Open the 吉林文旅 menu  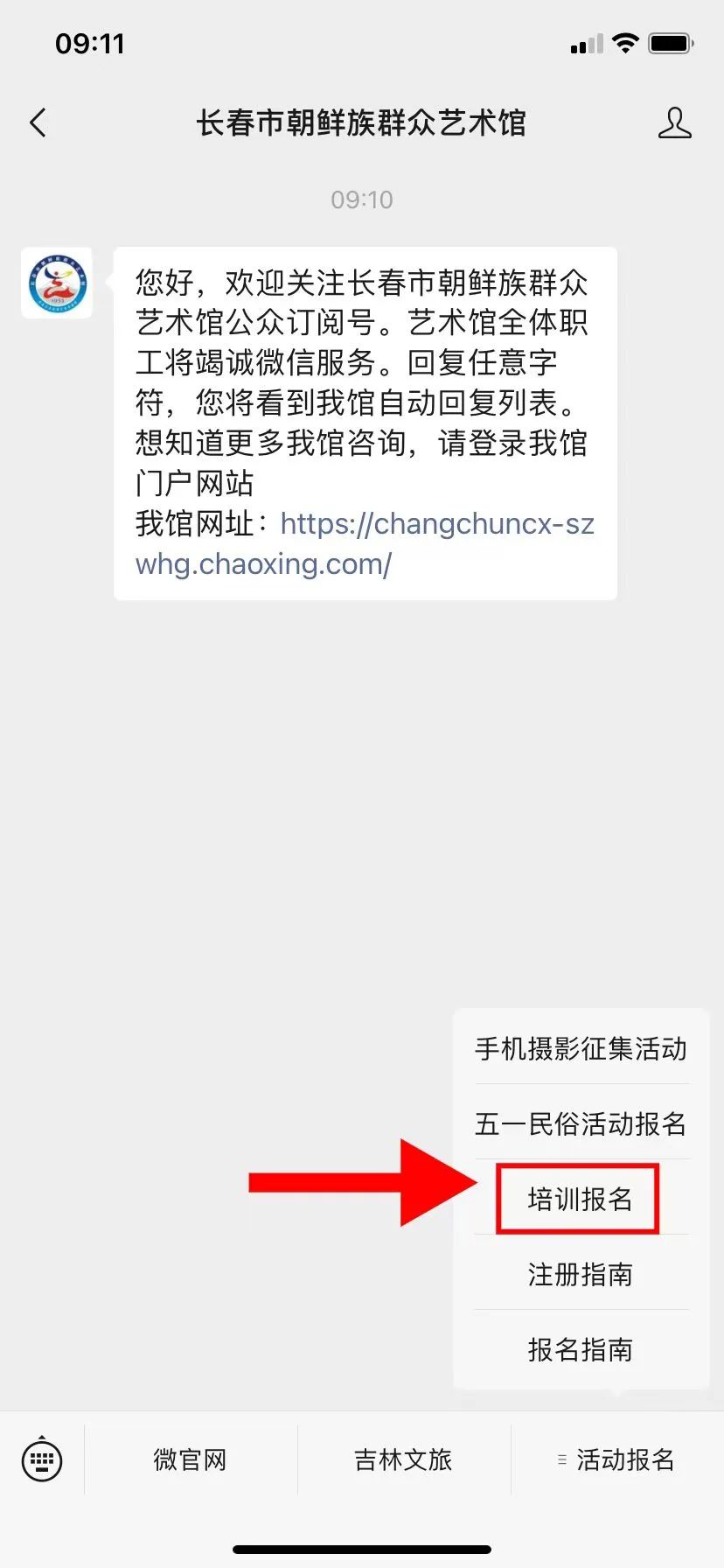point(403,1459)
